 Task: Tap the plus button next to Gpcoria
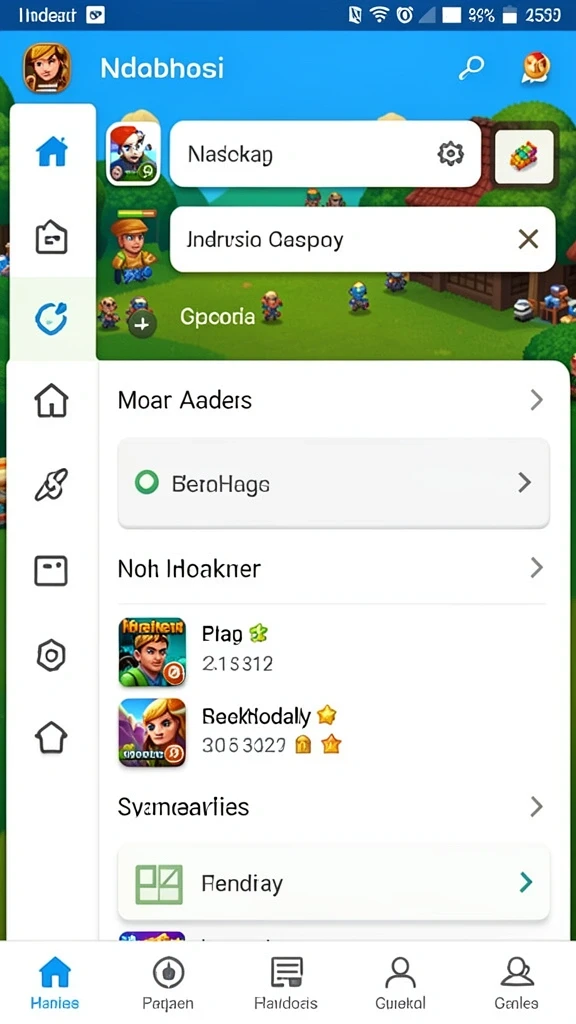click(142, 323)
